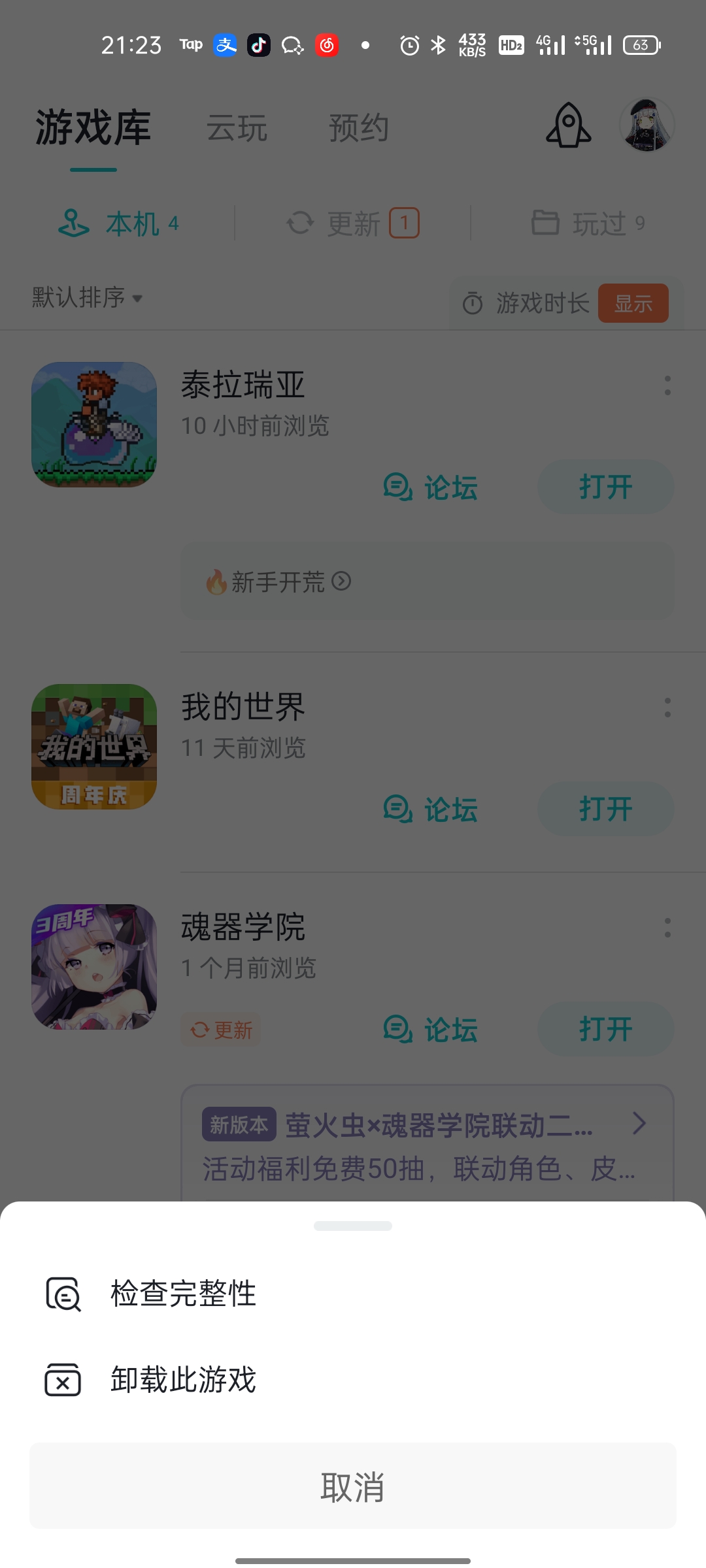
Task: Select 检查完整性 to check game integrity
Action: [183, 1294]
